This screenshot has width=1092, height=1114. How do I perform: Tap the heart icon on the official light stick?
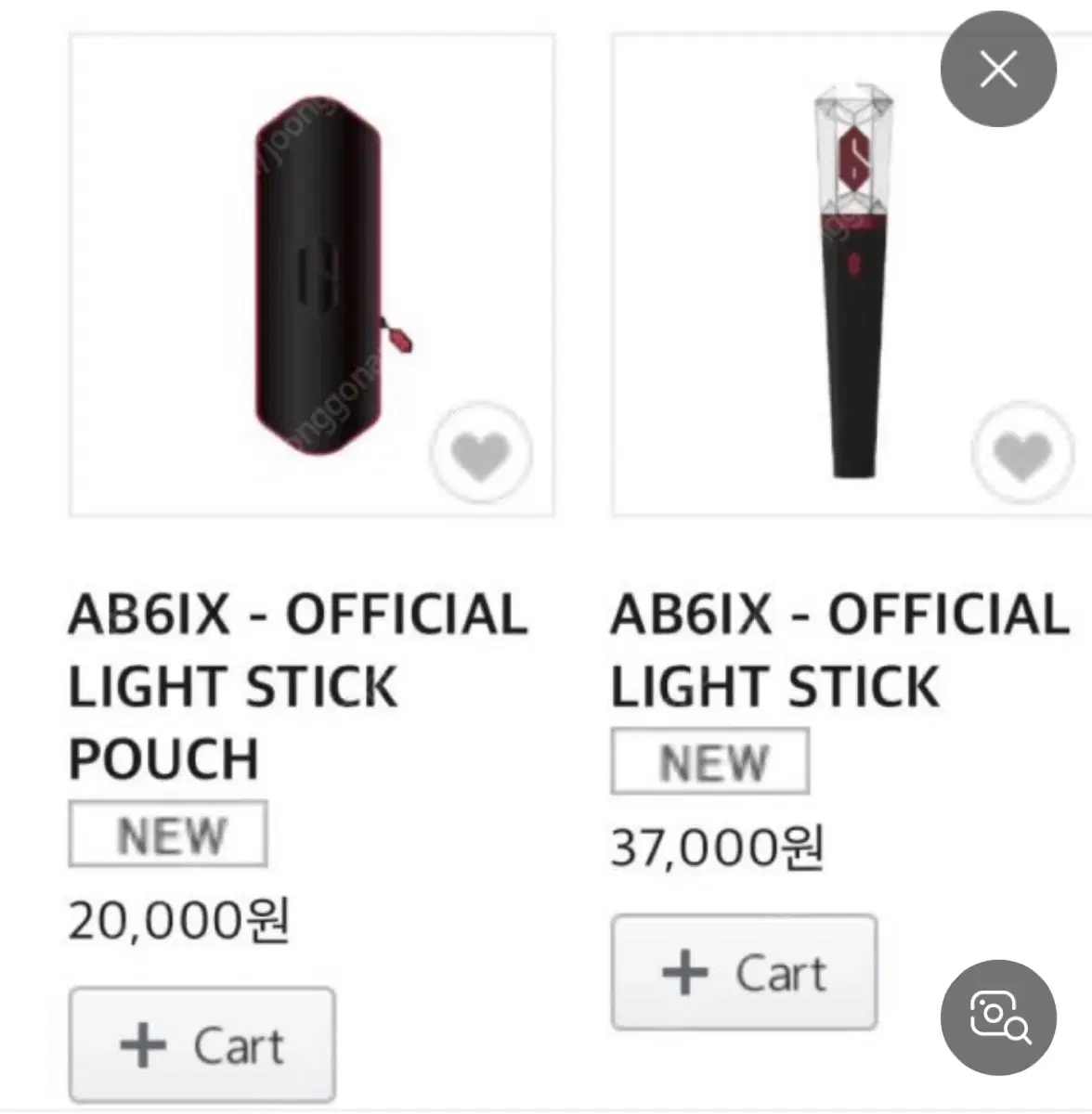point(1021,455)
